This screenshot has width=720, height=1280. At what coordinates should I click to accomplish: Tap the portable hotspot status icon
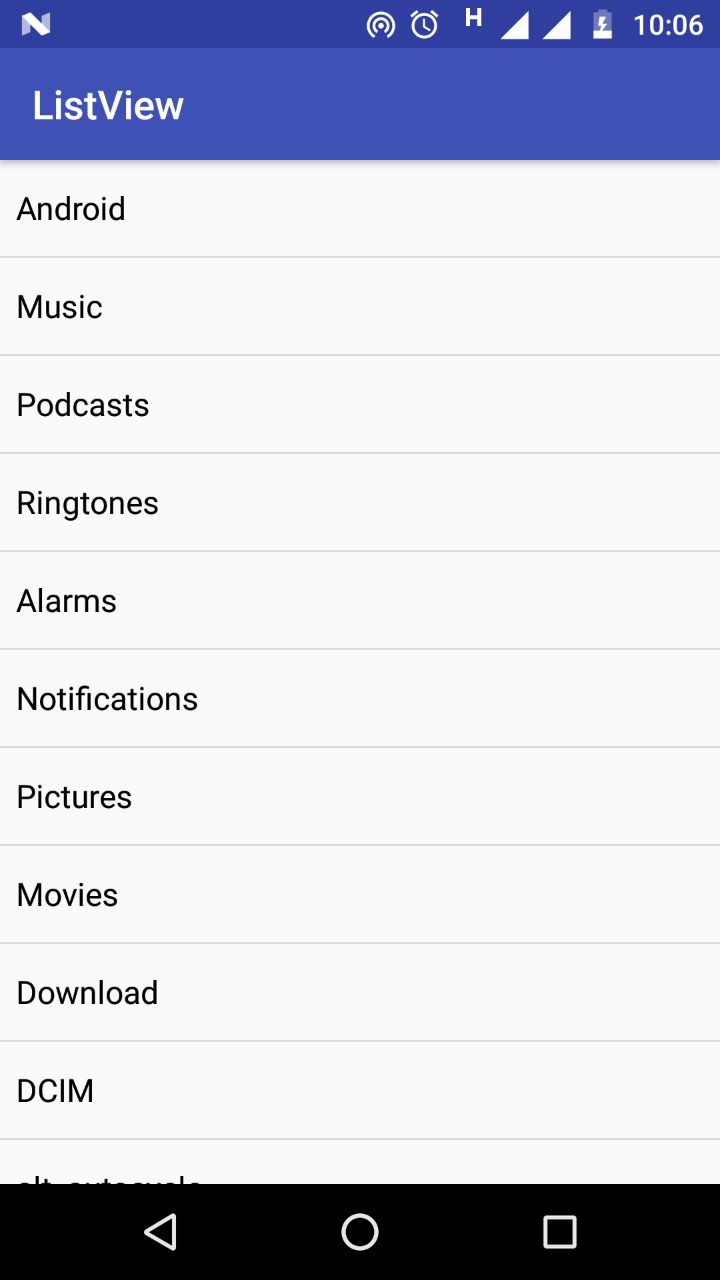click(x=381, y=24)
